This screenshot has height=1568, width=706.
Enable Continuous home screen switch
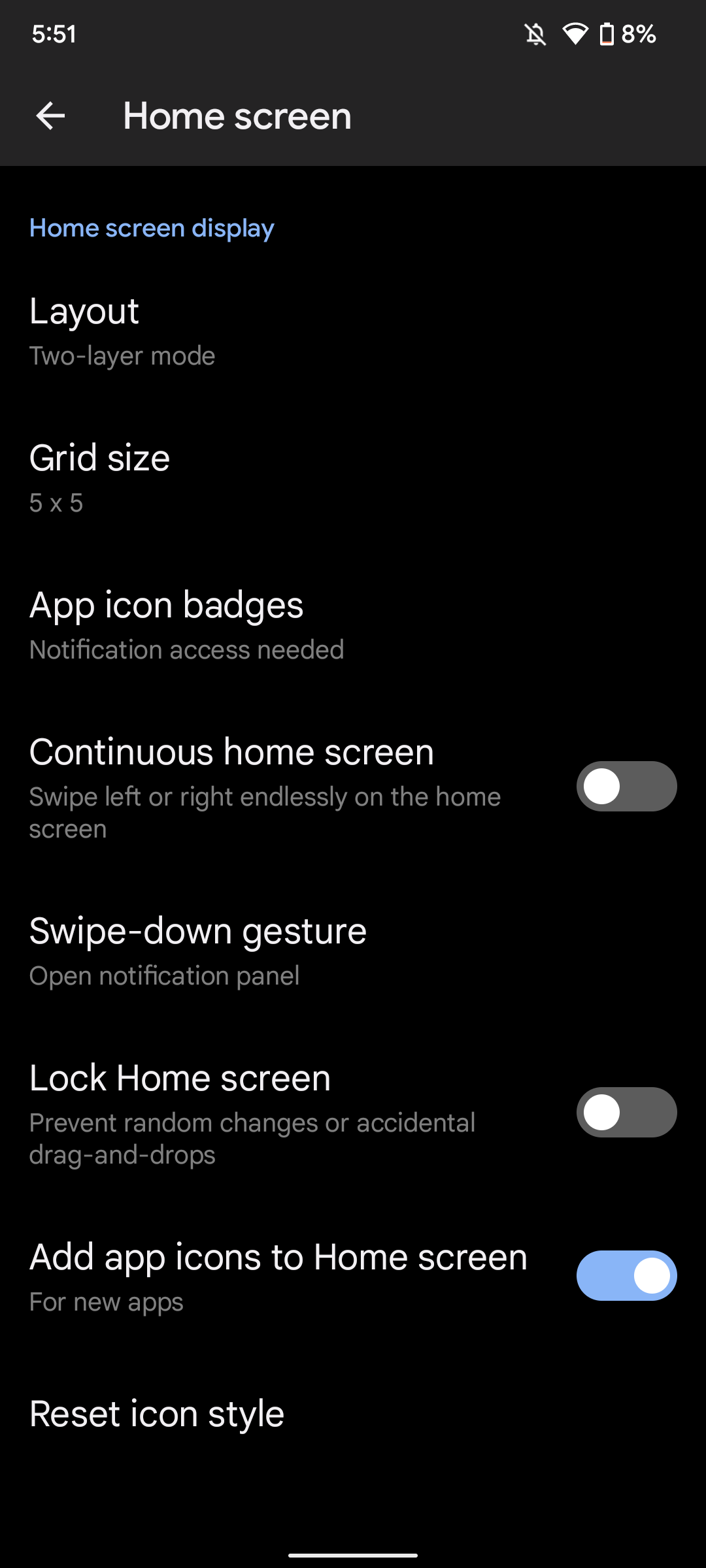626,786
